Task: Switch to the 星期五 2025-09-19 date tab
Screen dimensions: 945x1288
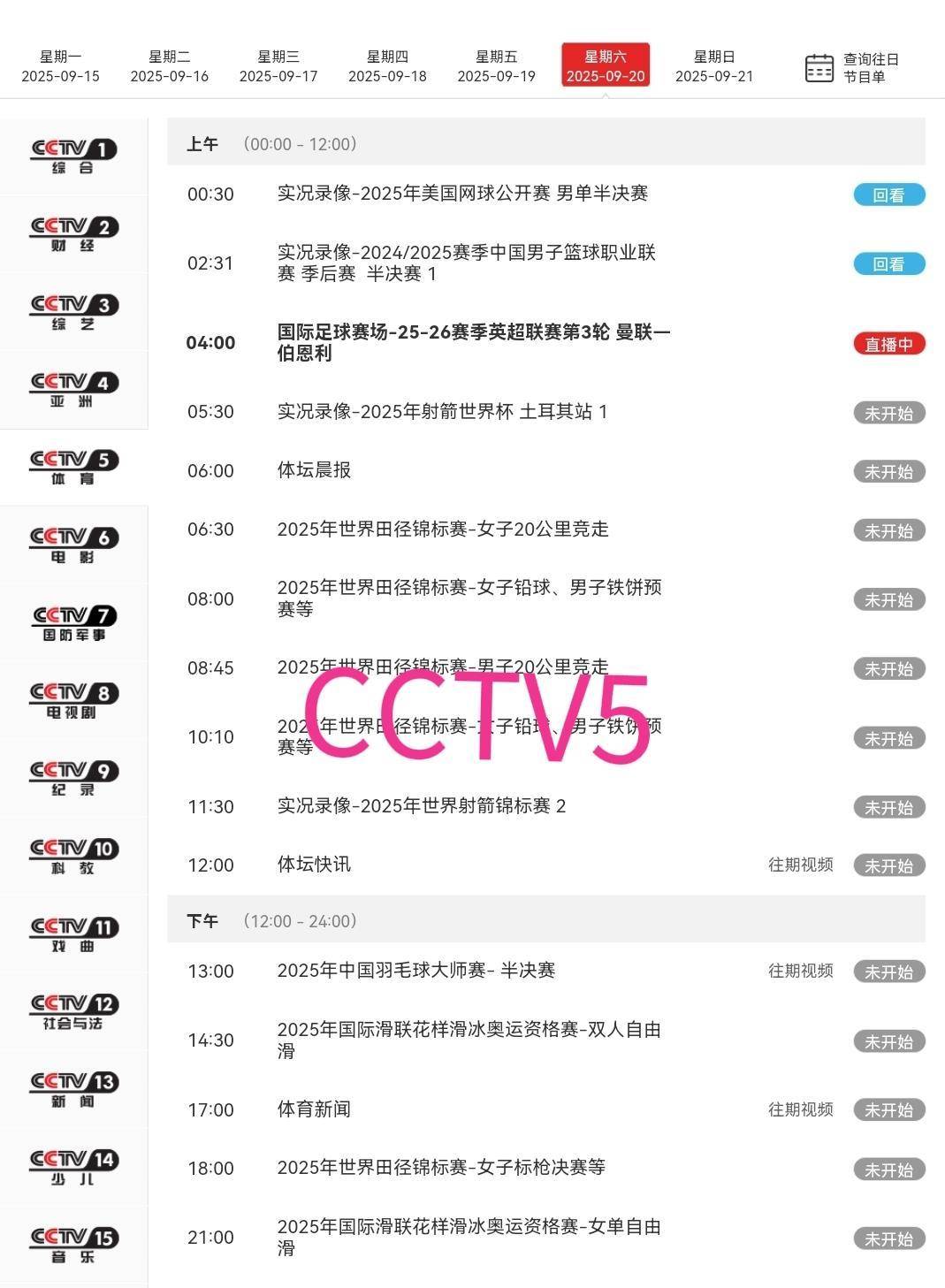Action: [x=496, y=66]
